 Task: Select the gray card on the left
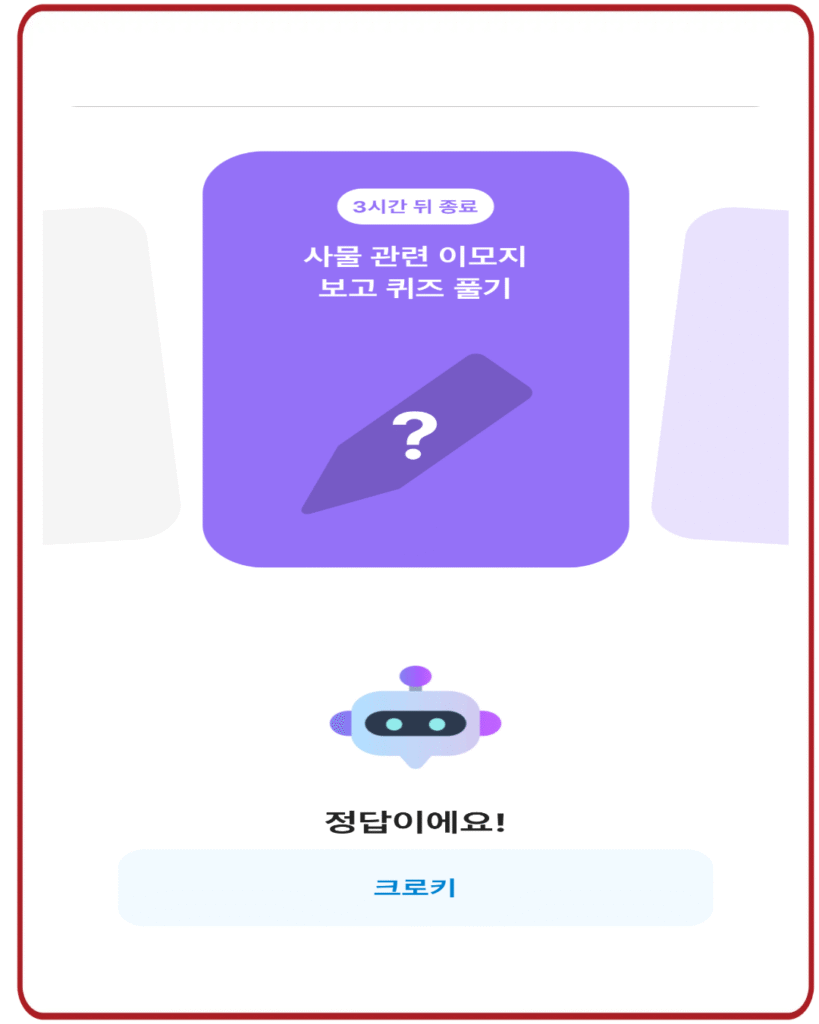[x=105, y=375]
